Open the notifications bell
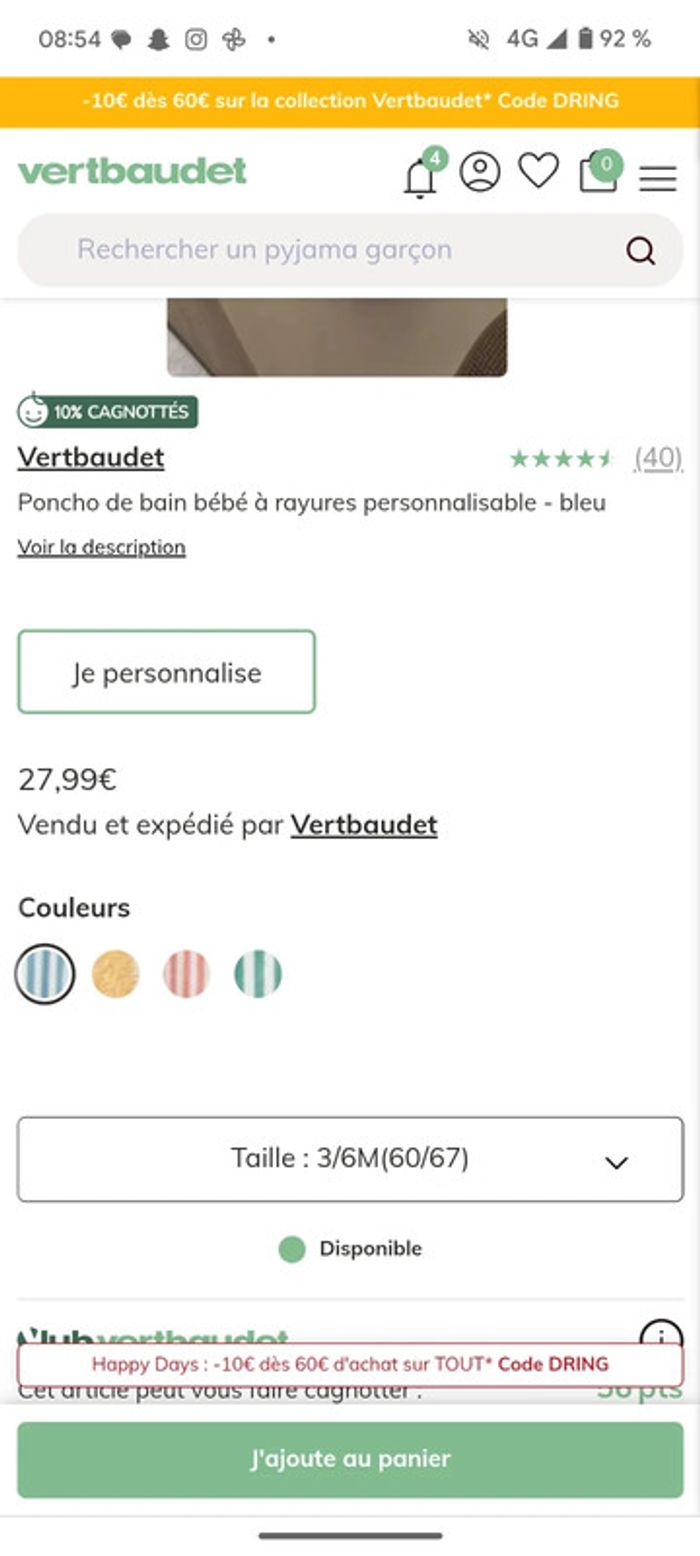The image size is (700, 1556). click(x=420, y=177)
